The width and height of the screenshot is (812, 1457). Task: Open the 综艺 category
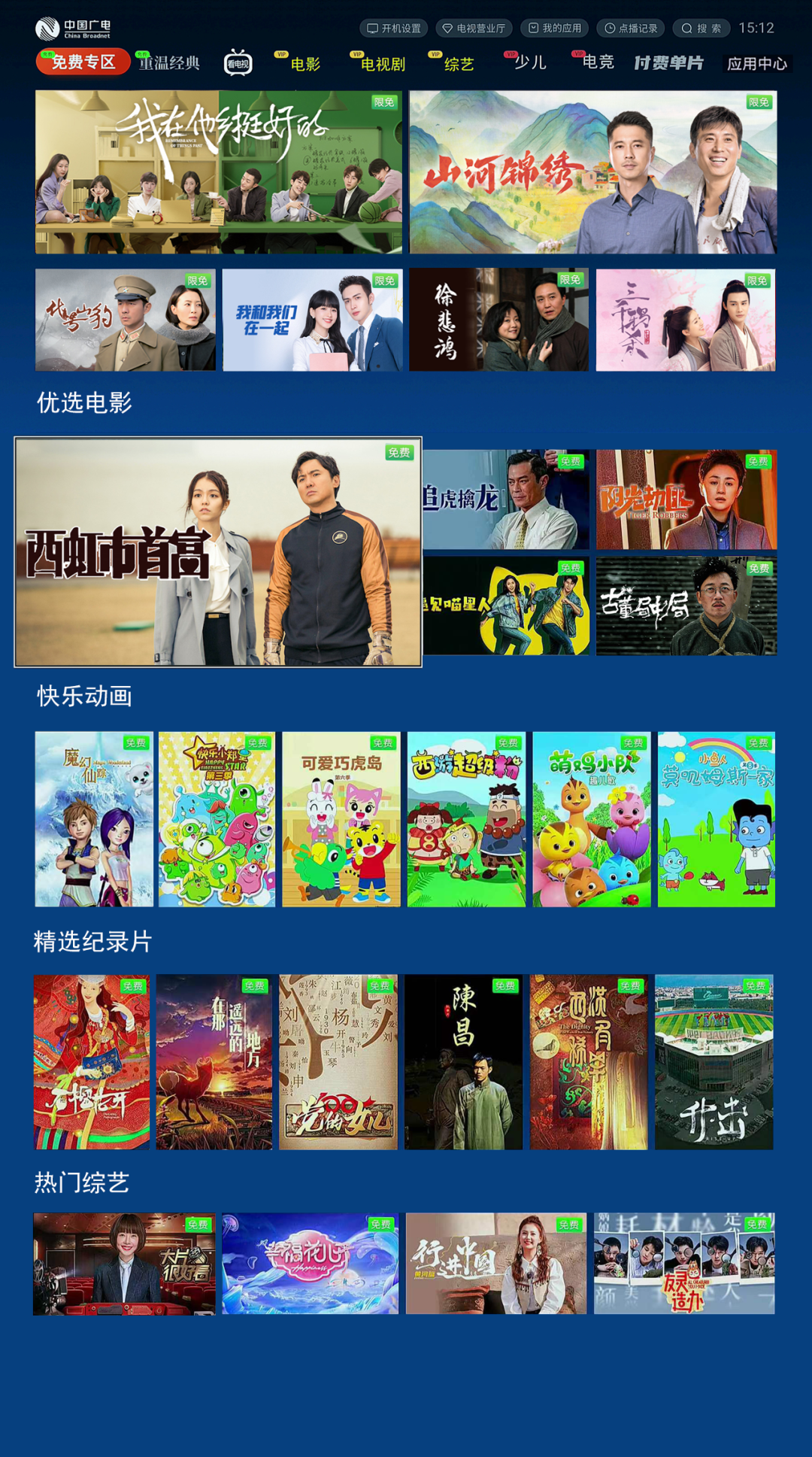(461, 64)
